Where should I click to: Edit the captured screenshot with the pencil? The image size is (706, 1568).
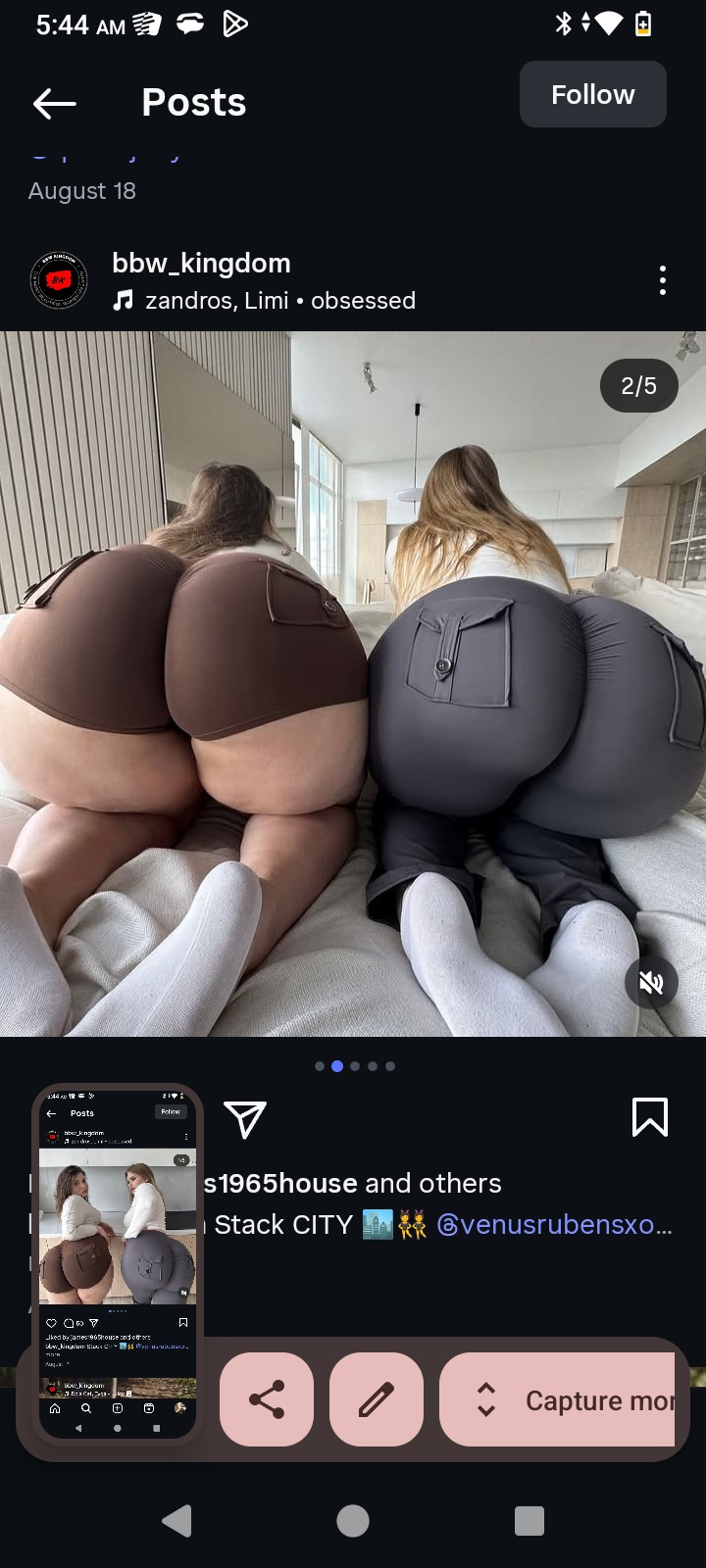pos(377,1399)
